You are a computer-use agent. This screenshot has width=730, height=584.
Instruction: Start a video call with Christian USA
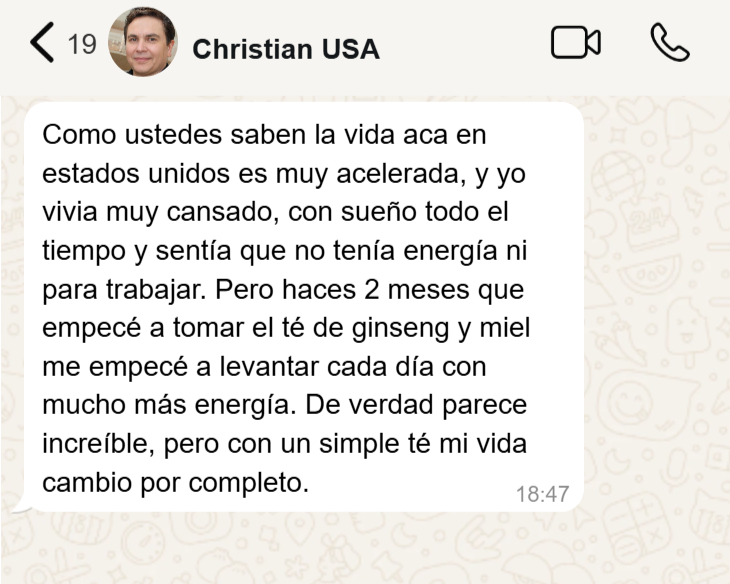[575, 42]
